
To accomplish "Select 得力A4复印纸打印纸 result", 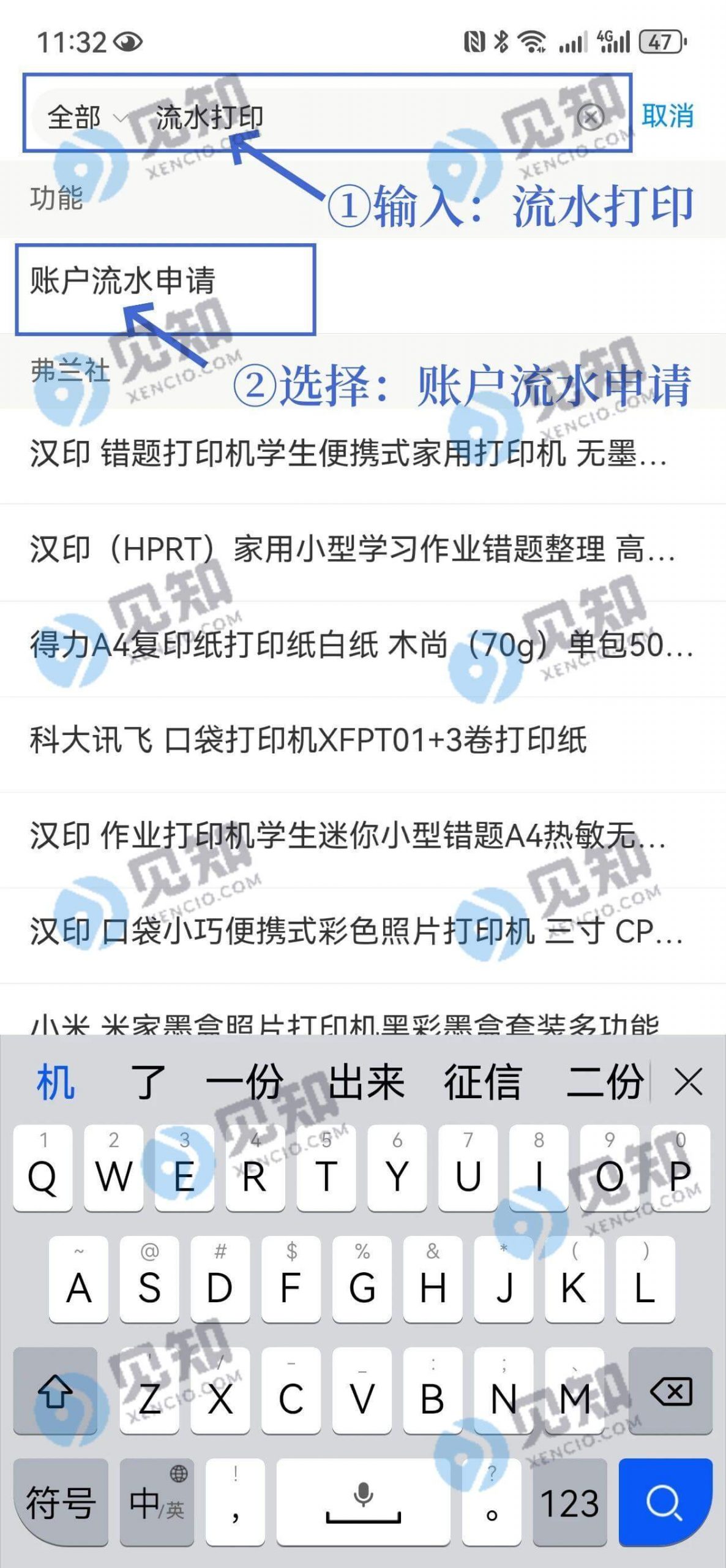I will point(361,645).
